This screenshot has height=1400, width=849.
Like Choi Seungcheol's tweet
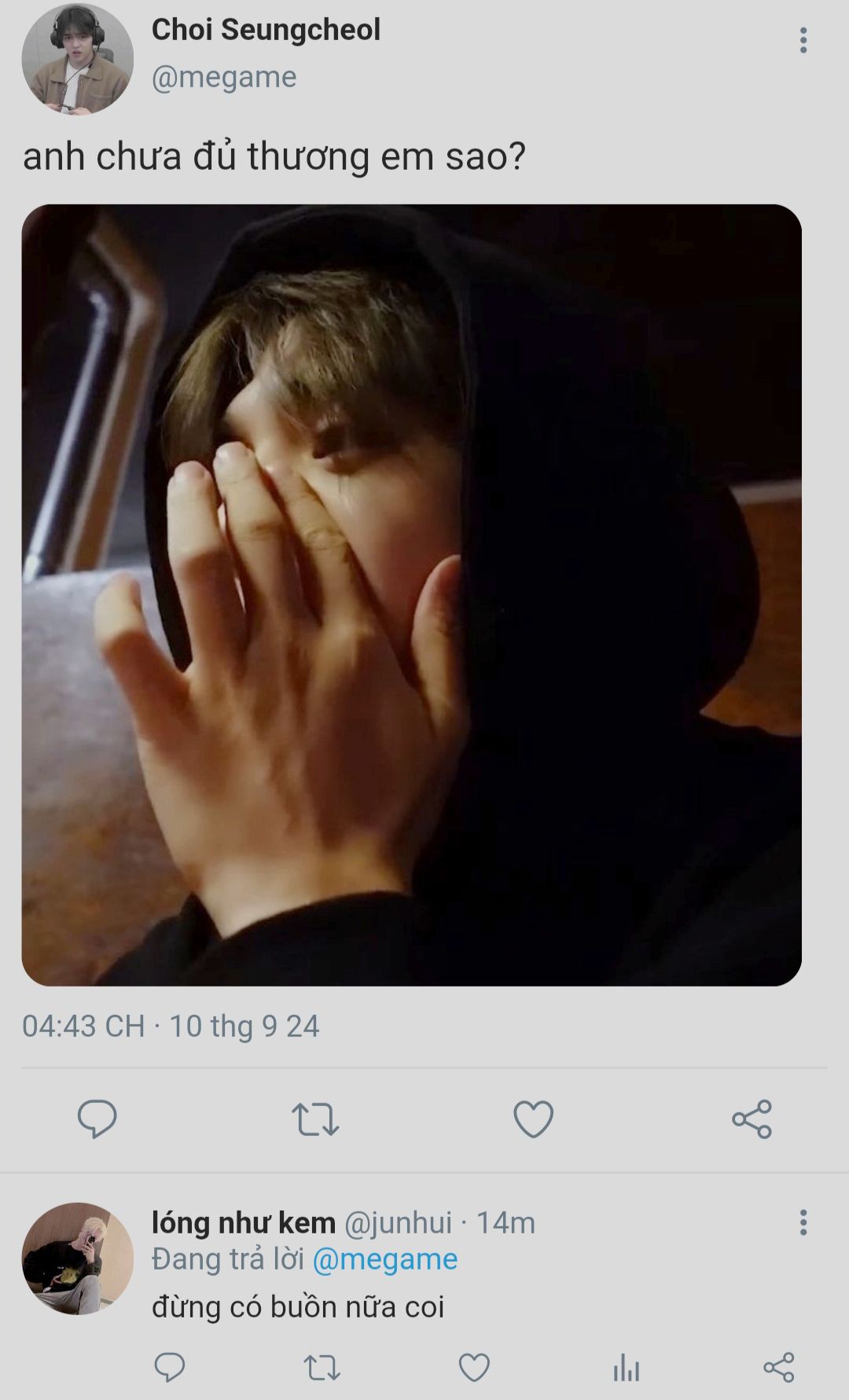tap(534, 1119)
